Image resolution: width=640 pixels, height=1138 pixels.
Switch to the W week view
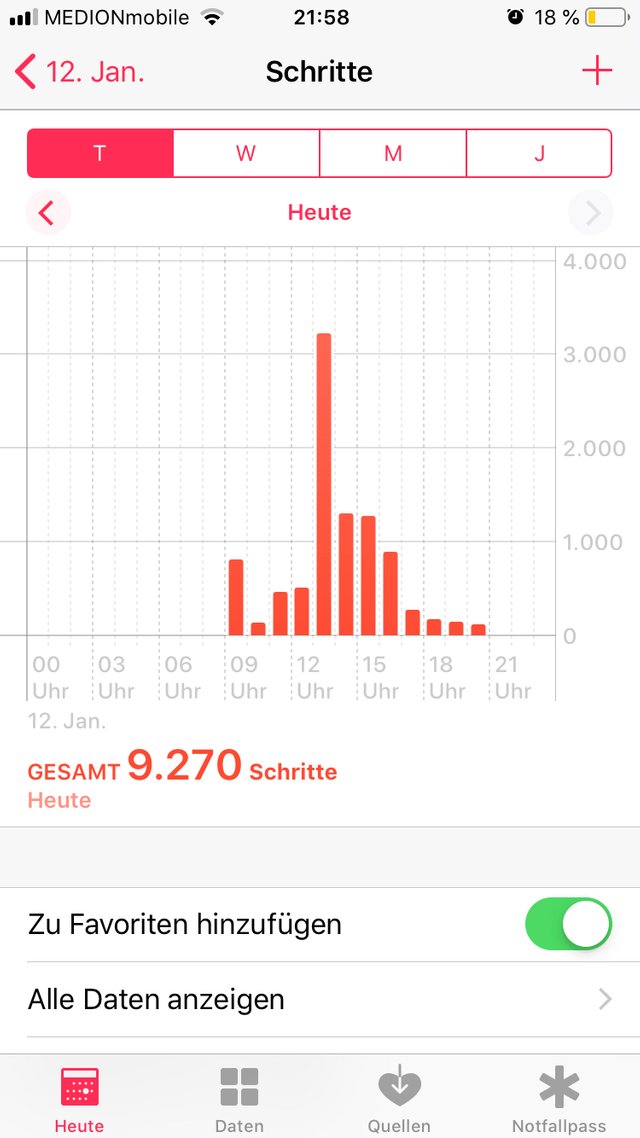tap(246, 153)
